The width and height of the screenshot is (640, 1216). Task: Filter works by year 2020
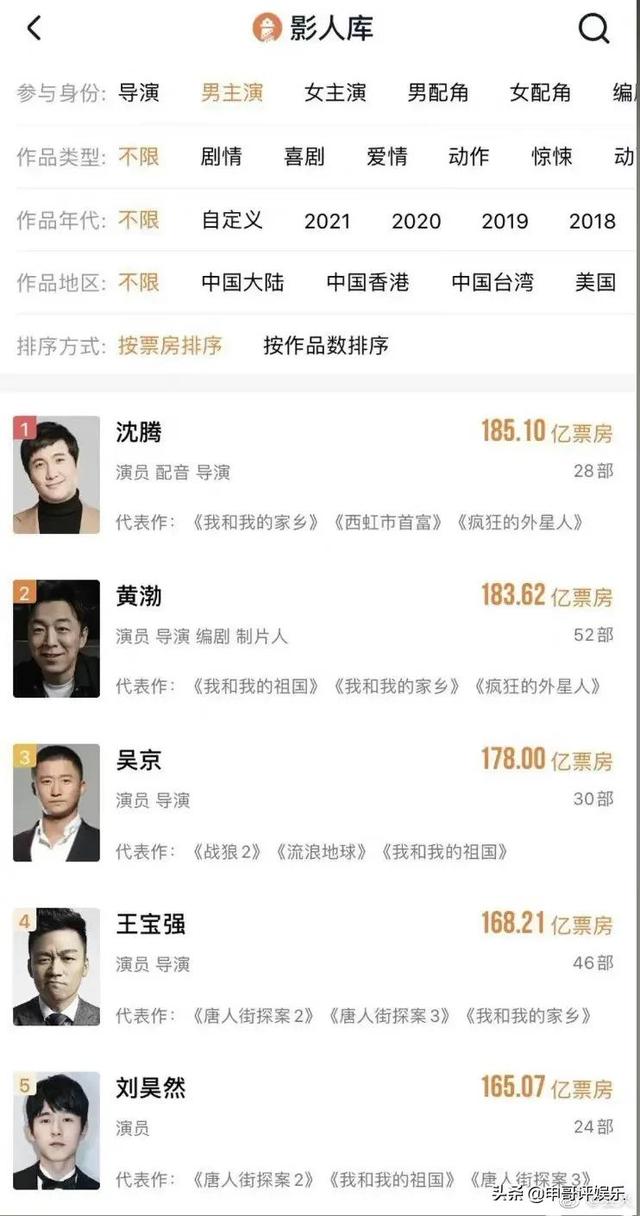[416, 221]
